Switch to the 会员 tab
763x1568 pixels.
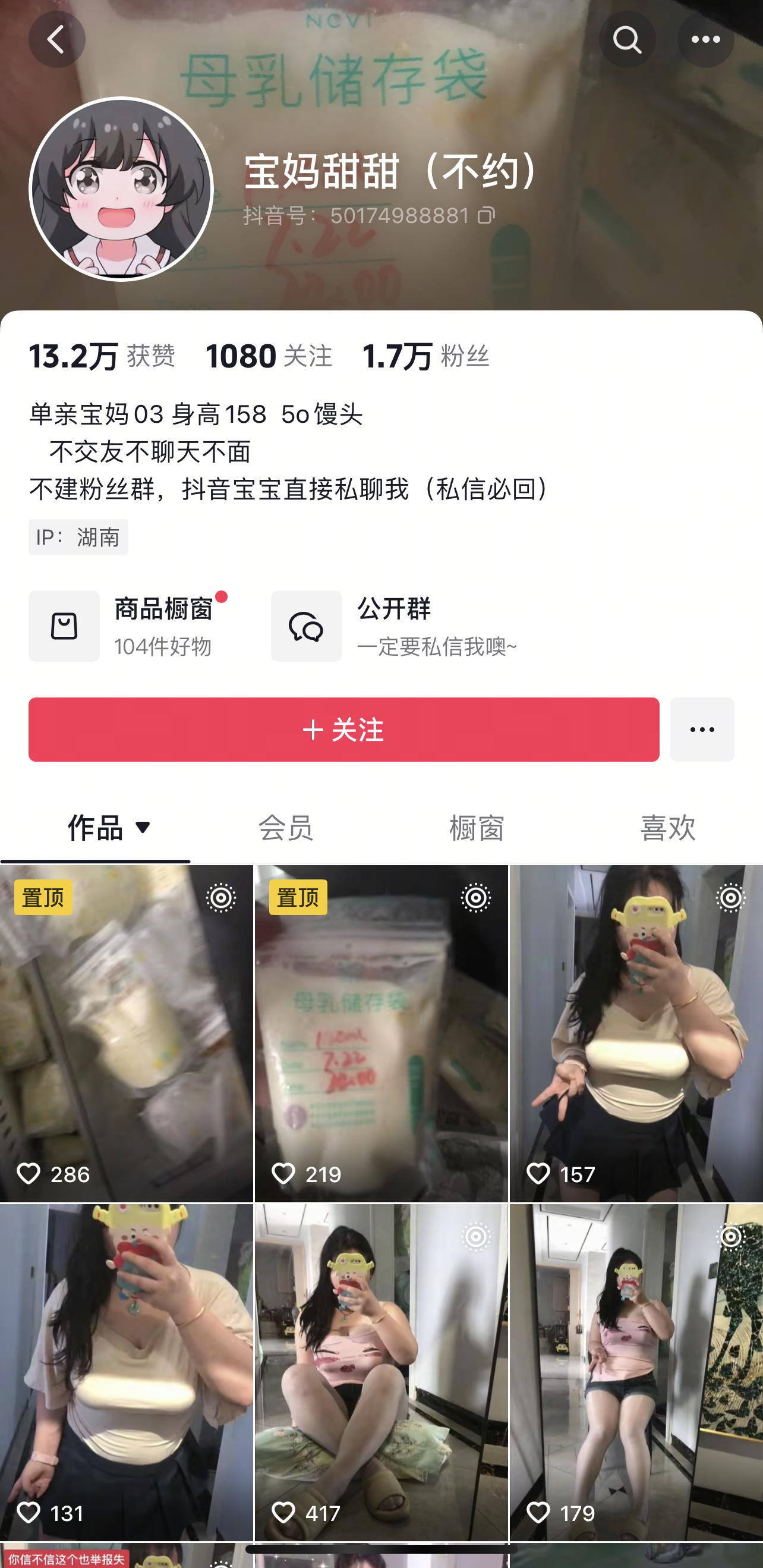[285, 828]
